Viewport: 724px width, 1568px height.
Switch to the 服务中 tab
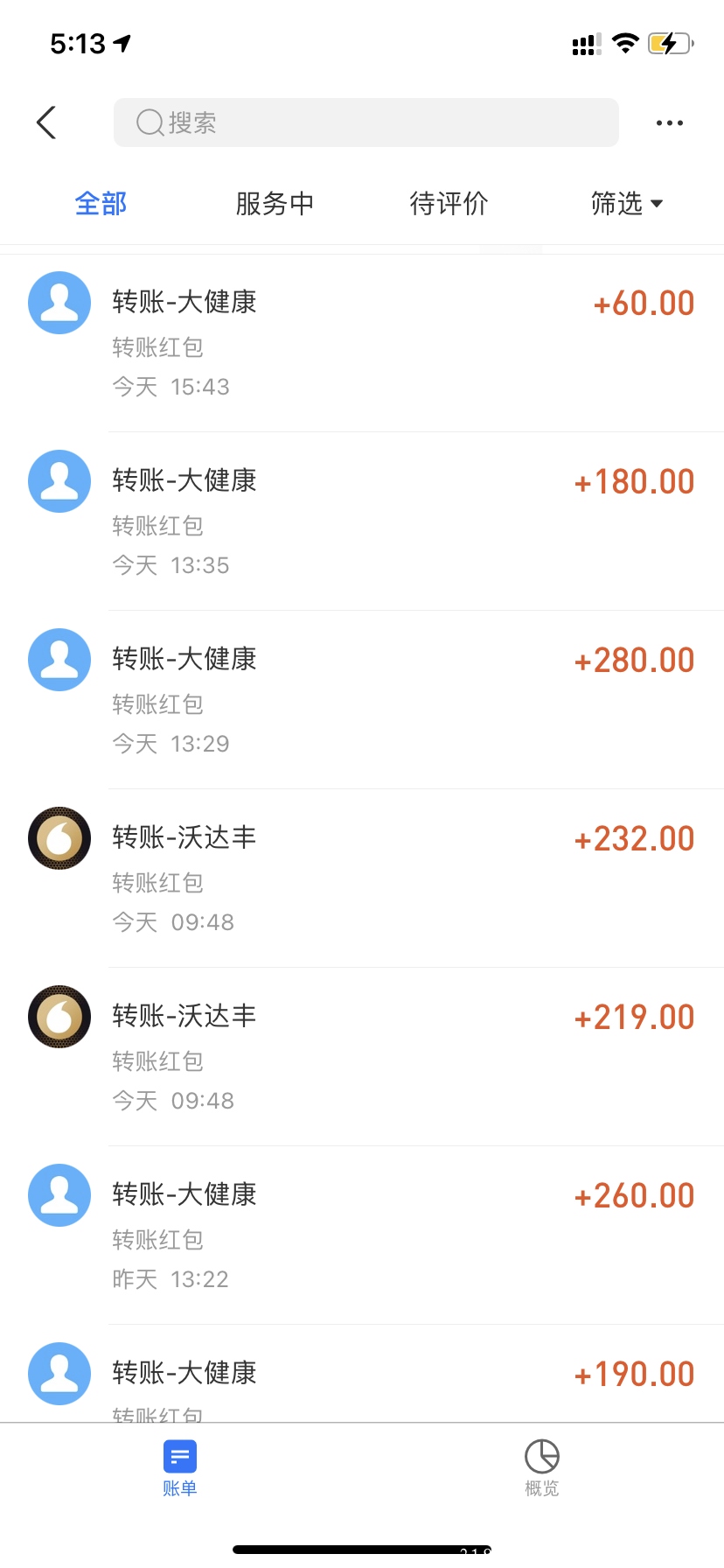[275, 204]
